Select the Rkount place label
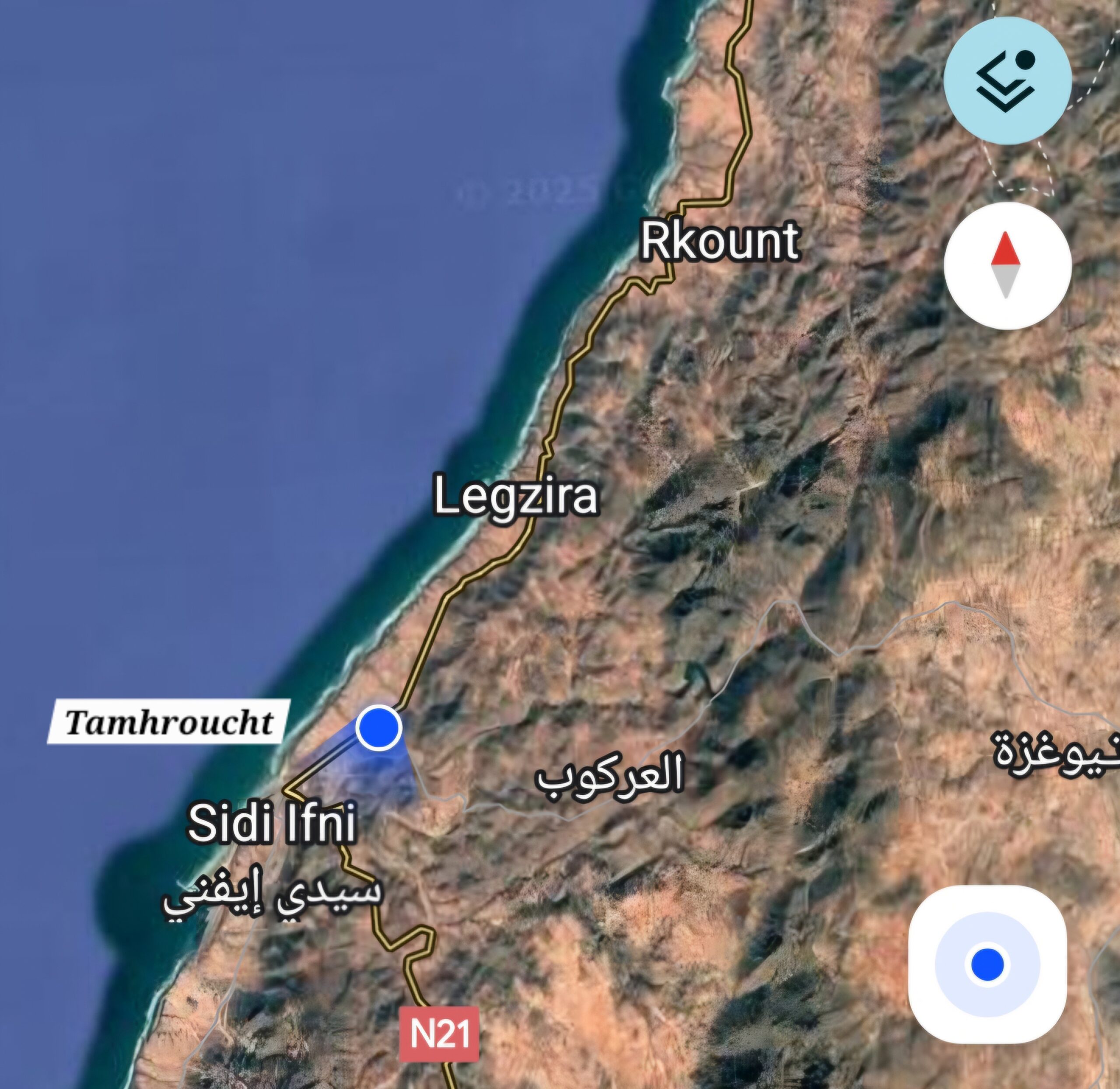1120x1089 pixels. click(719, 242)
